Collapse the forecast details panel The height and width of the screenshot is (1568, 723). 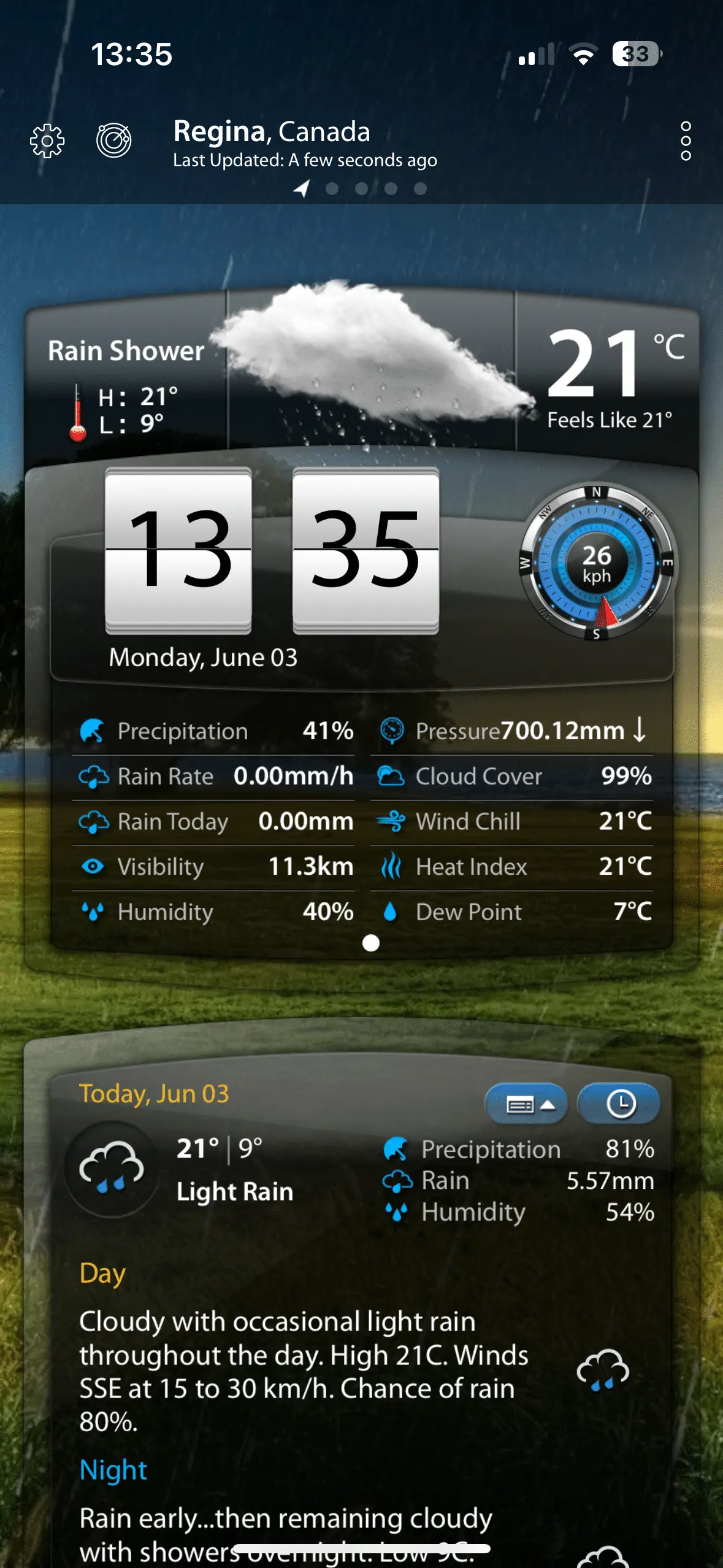526,1104
